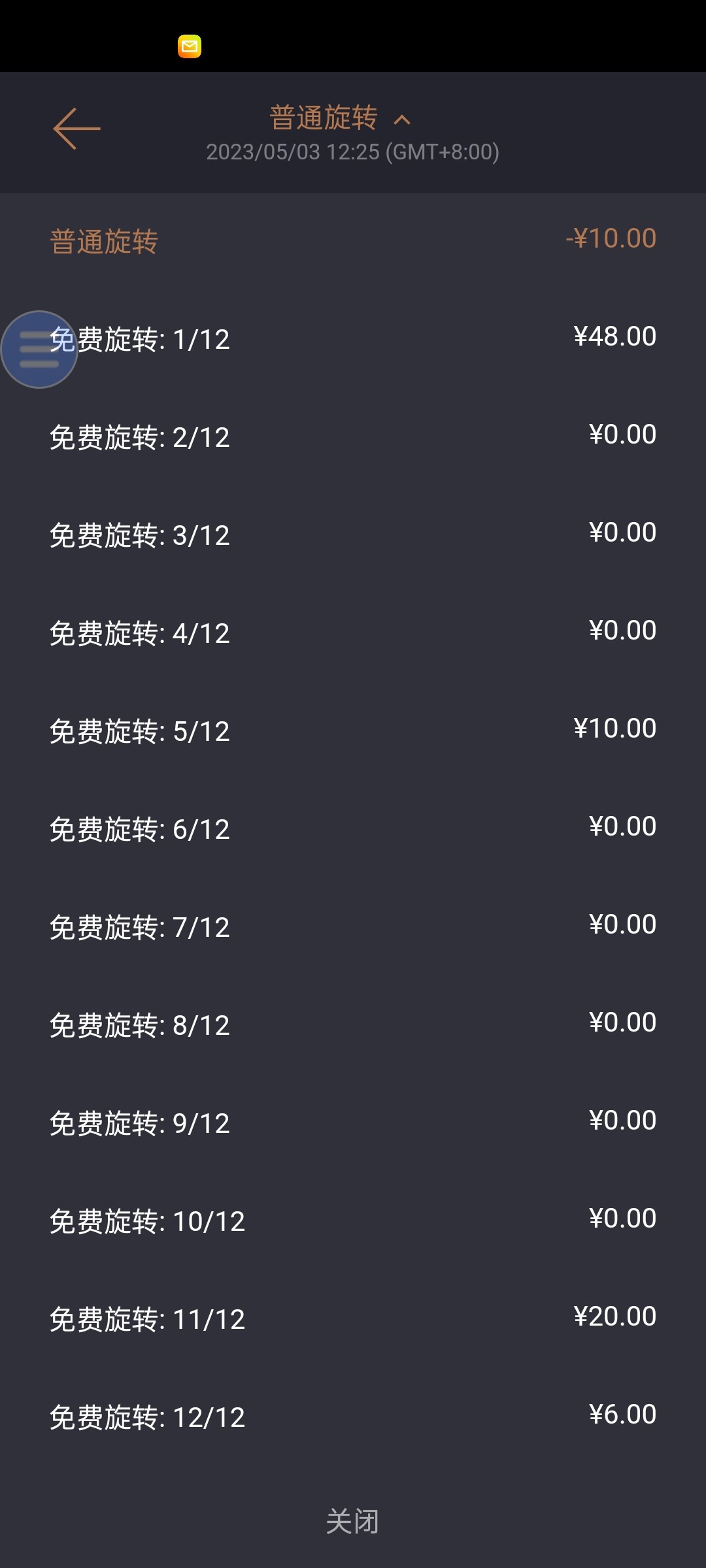Tap the timestamp 2023/05/03 12:25
This screenshot has width=706, height=1568.
tap(353, 153)
